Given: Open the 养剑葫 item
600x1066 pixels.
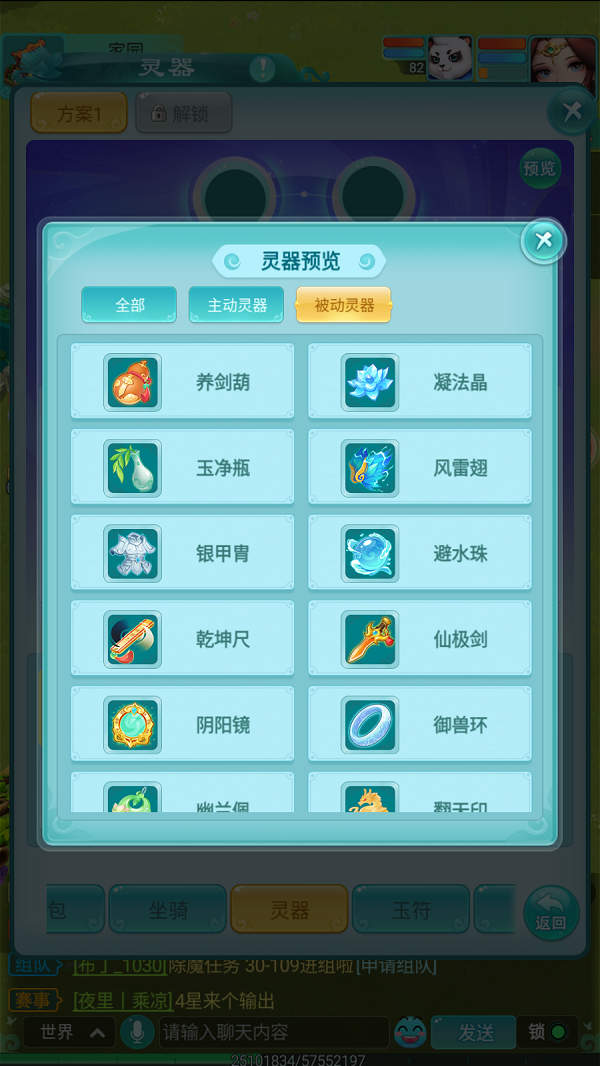Looking at the screenshot, I should (x=182, y=381).
